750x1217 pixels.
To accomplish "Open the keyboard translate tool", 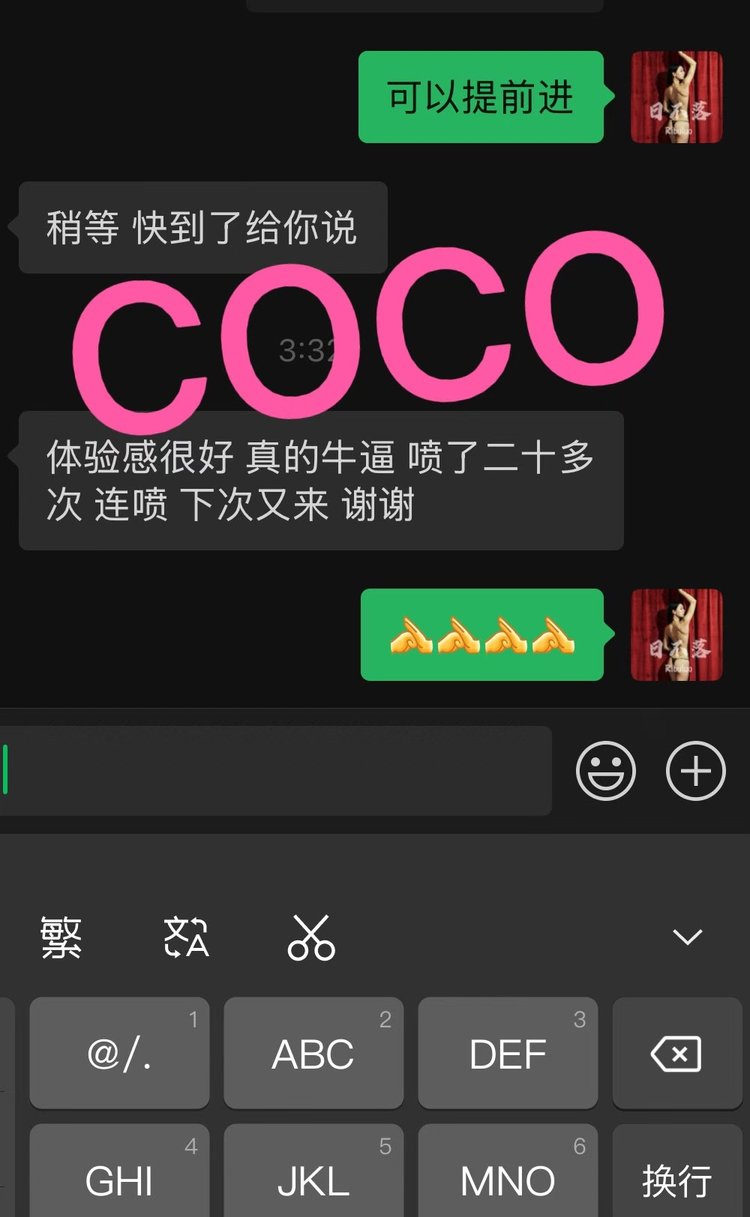I will click(x=186, y=937).
